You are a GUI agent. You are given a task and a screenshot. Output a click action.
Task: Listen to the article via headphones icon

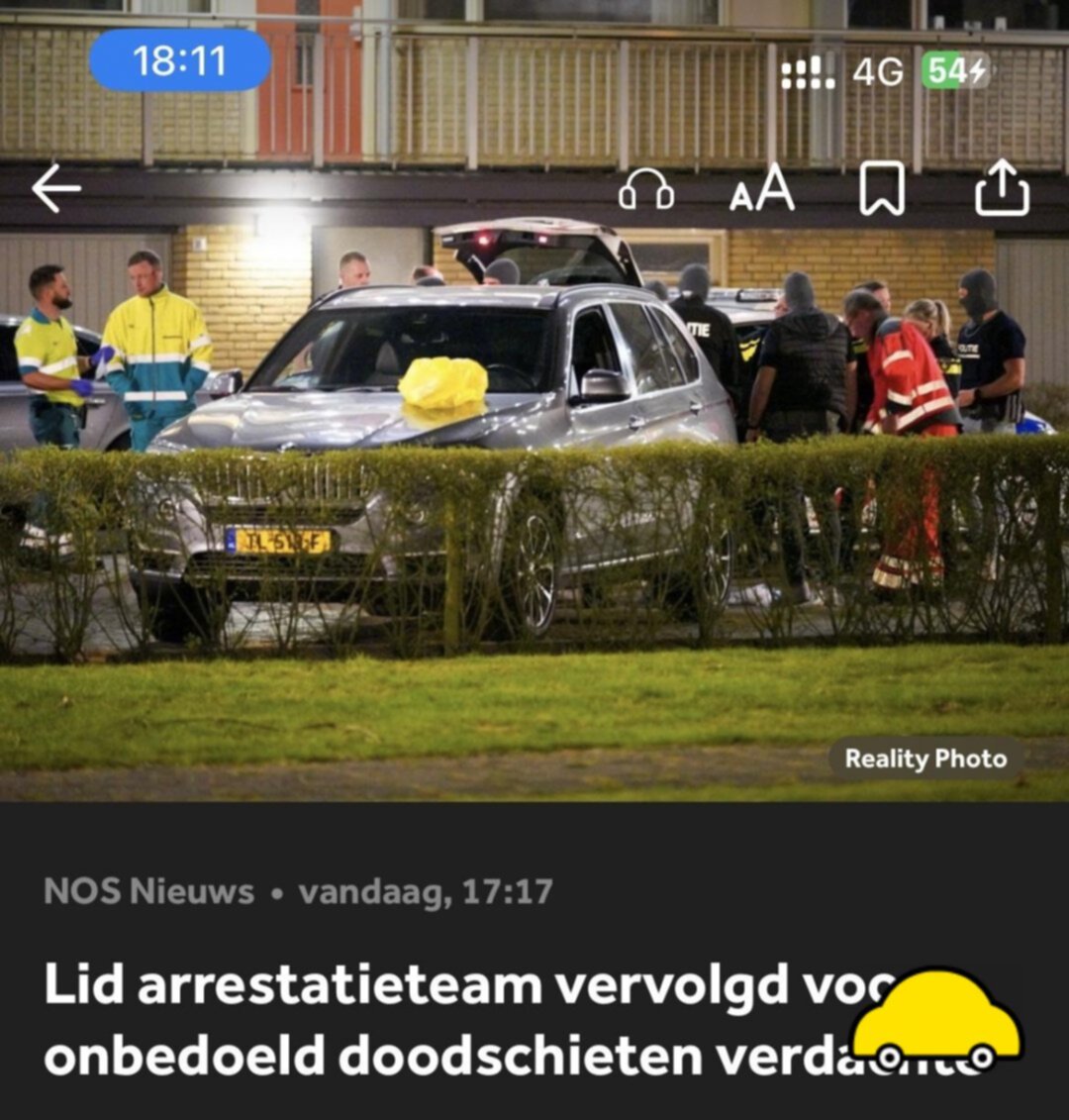point(646,189)
